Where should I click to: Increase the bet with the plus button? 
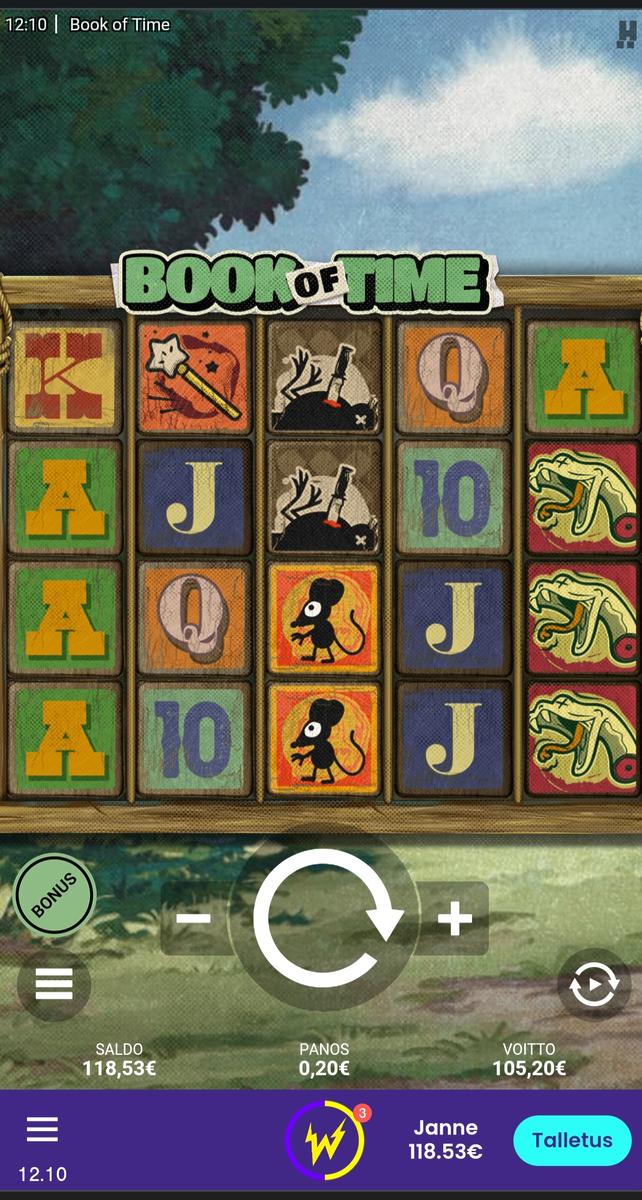pos(455,918)
